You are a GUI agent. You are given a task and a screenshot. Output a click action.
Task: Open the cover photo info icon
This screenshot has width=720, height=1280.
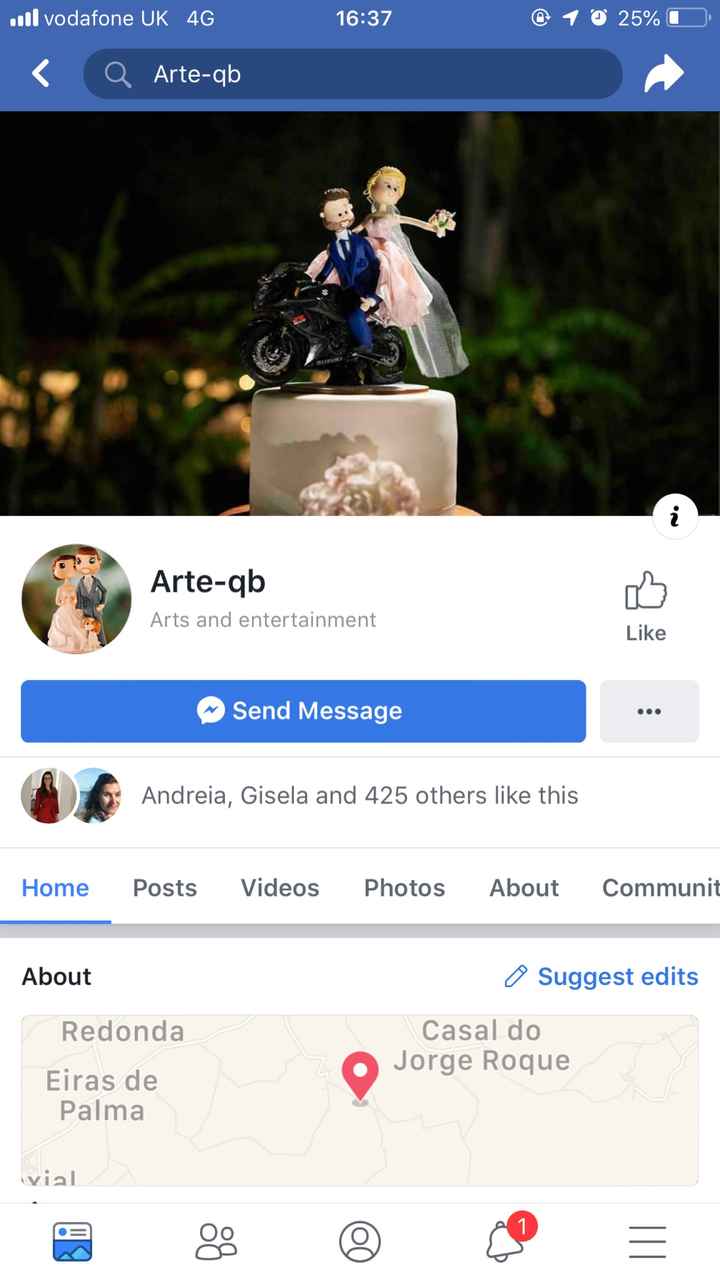675,516
